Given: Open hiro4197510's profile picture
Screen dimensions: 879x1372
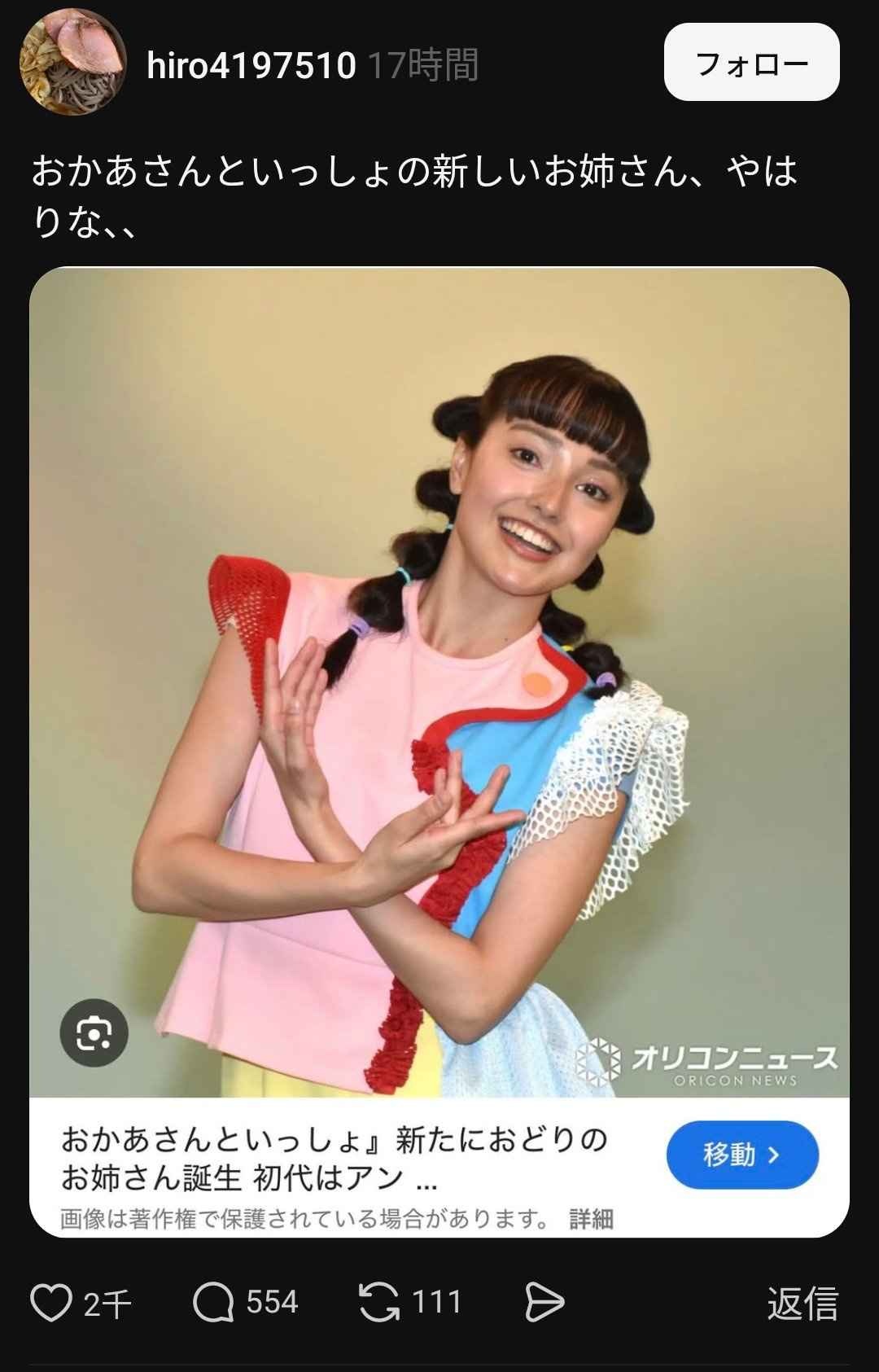Looking at the screenshot, I should click(72, 63).
